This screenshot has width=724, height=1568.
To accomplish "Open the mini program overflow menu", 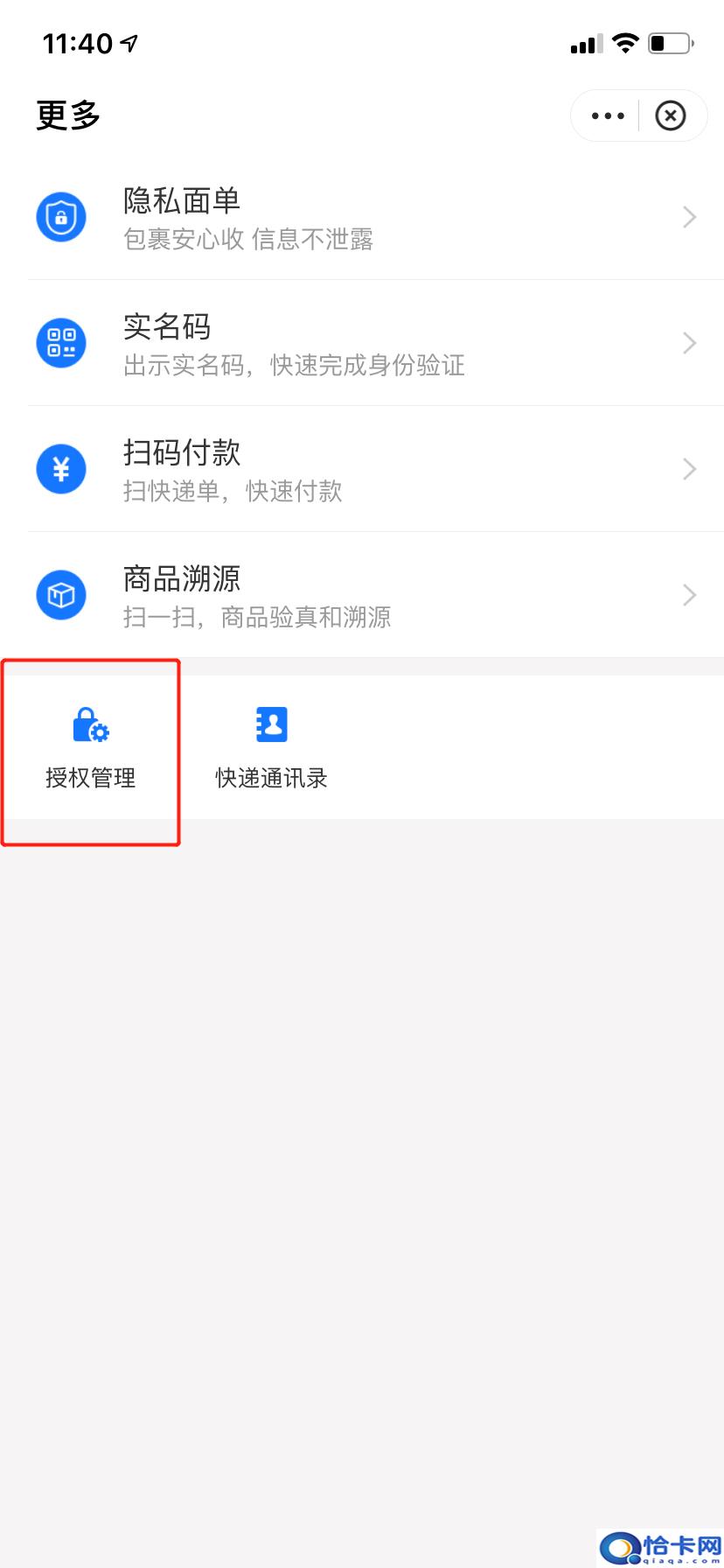I will tap(608, 115).
